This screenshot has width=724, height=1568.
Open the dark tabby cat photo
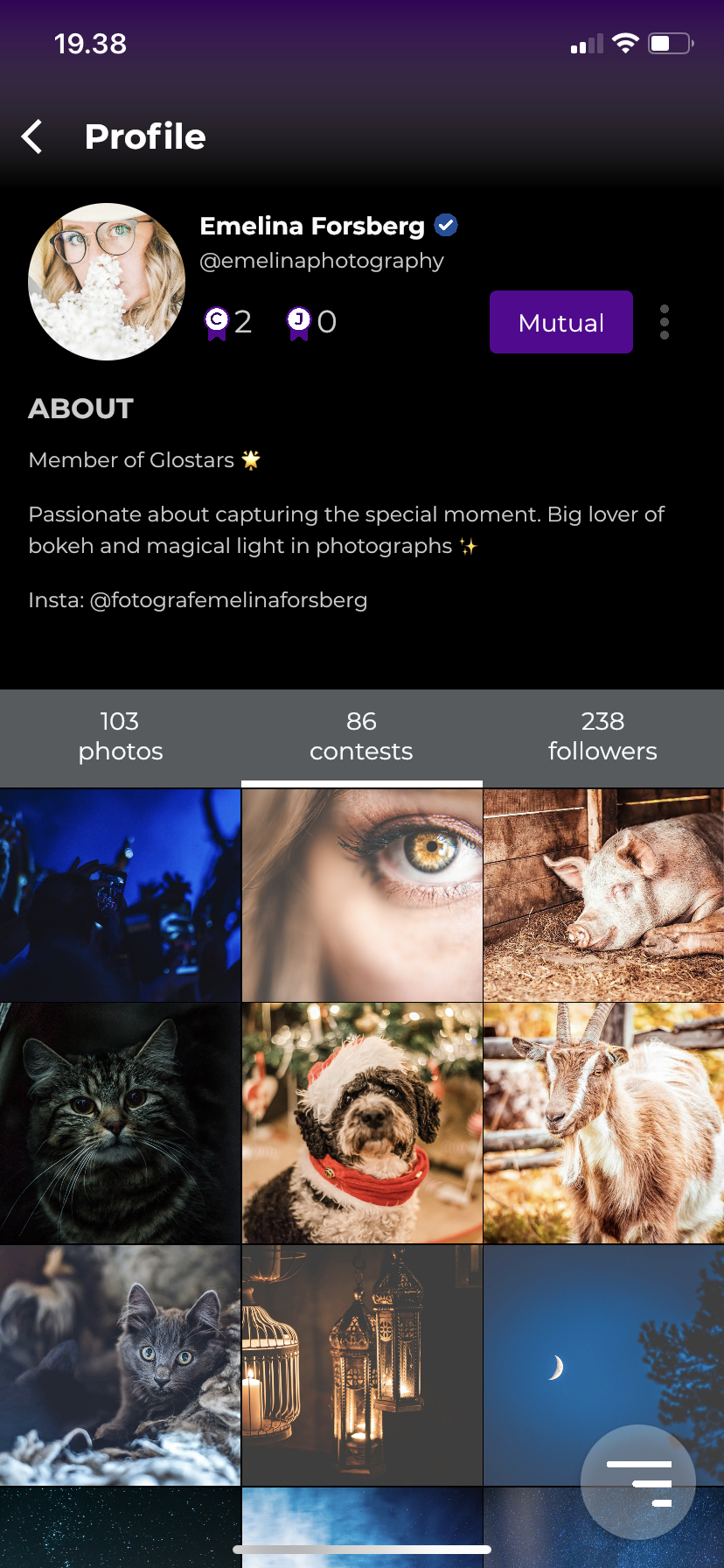[120, 1123]
